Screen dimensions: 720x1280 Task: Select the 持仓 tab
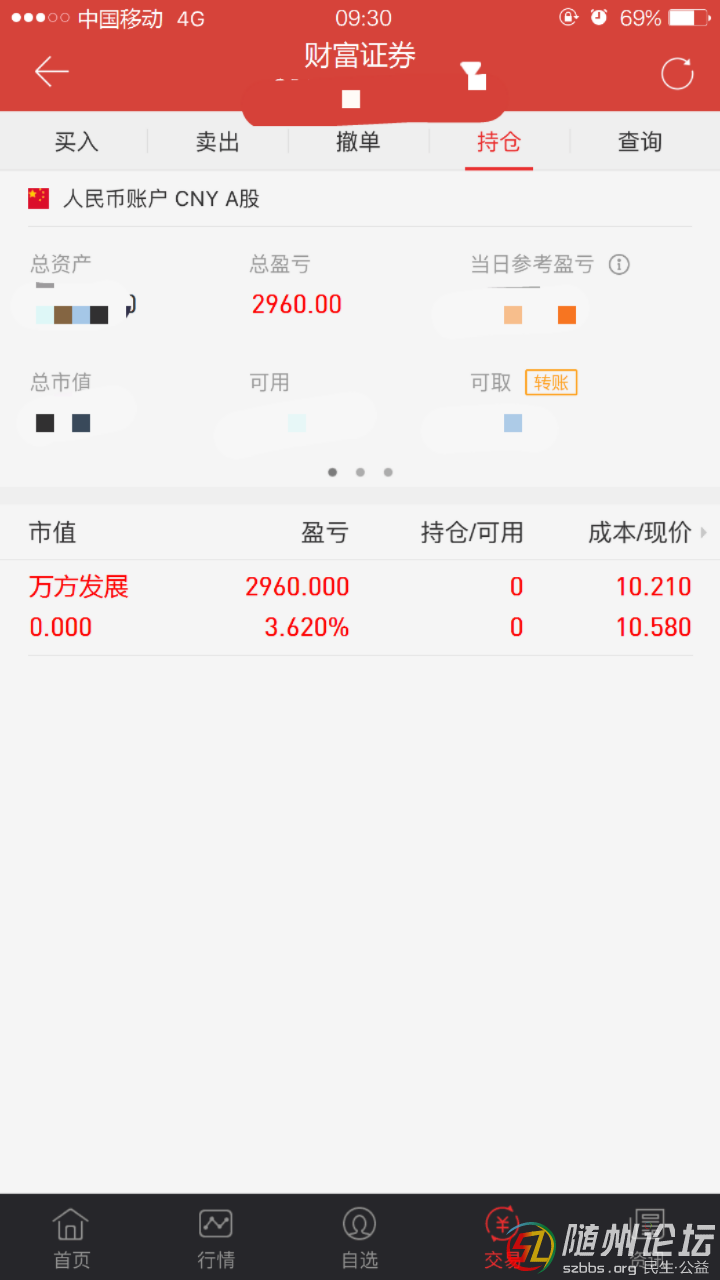[x=498, y=142]
